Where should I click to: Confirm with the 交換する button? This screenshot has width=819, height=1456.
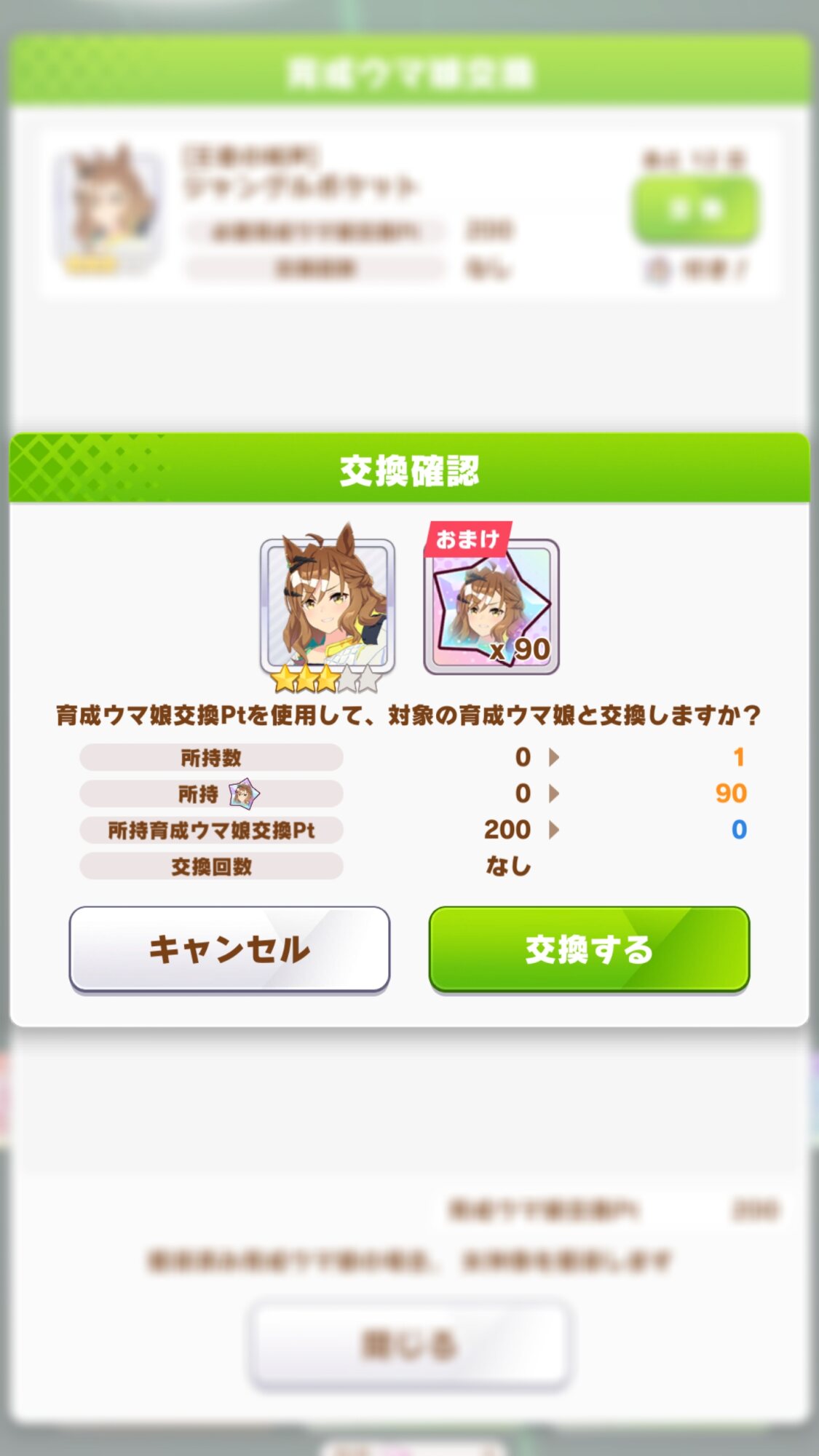point(589,949)
